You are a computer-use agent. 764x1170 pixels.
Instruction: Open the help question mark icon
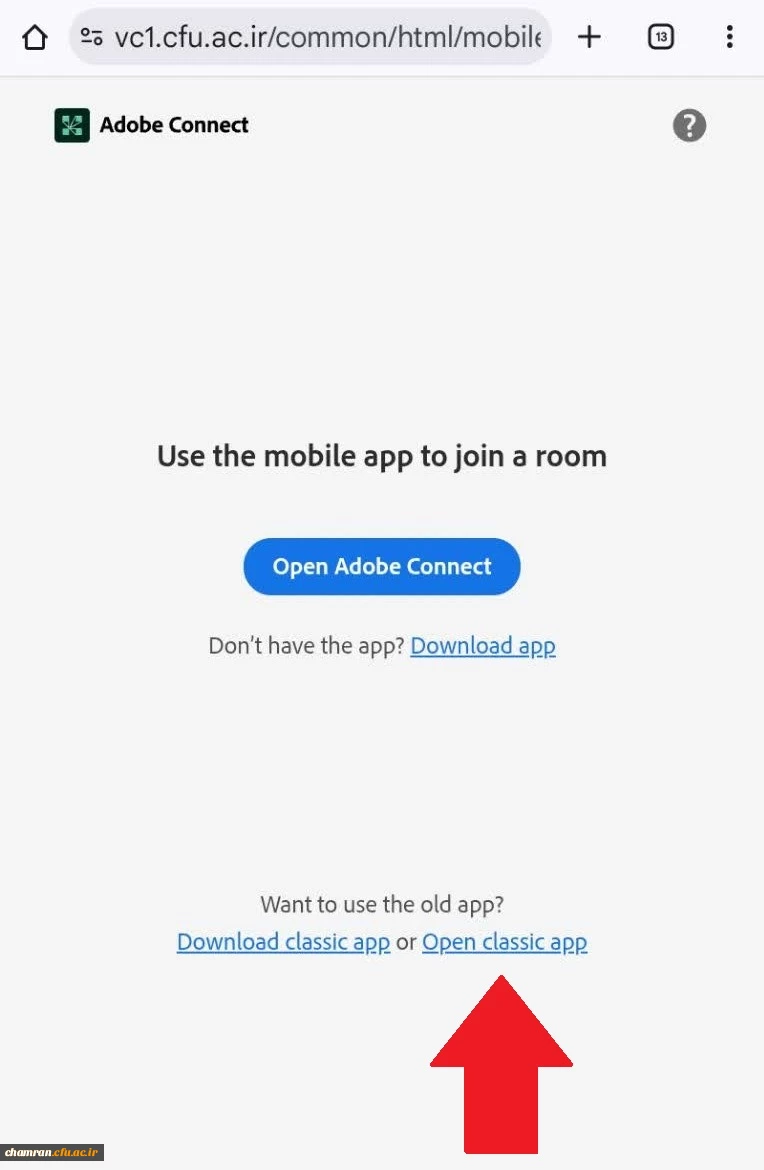pyautogui.click(x=689, y=126)
